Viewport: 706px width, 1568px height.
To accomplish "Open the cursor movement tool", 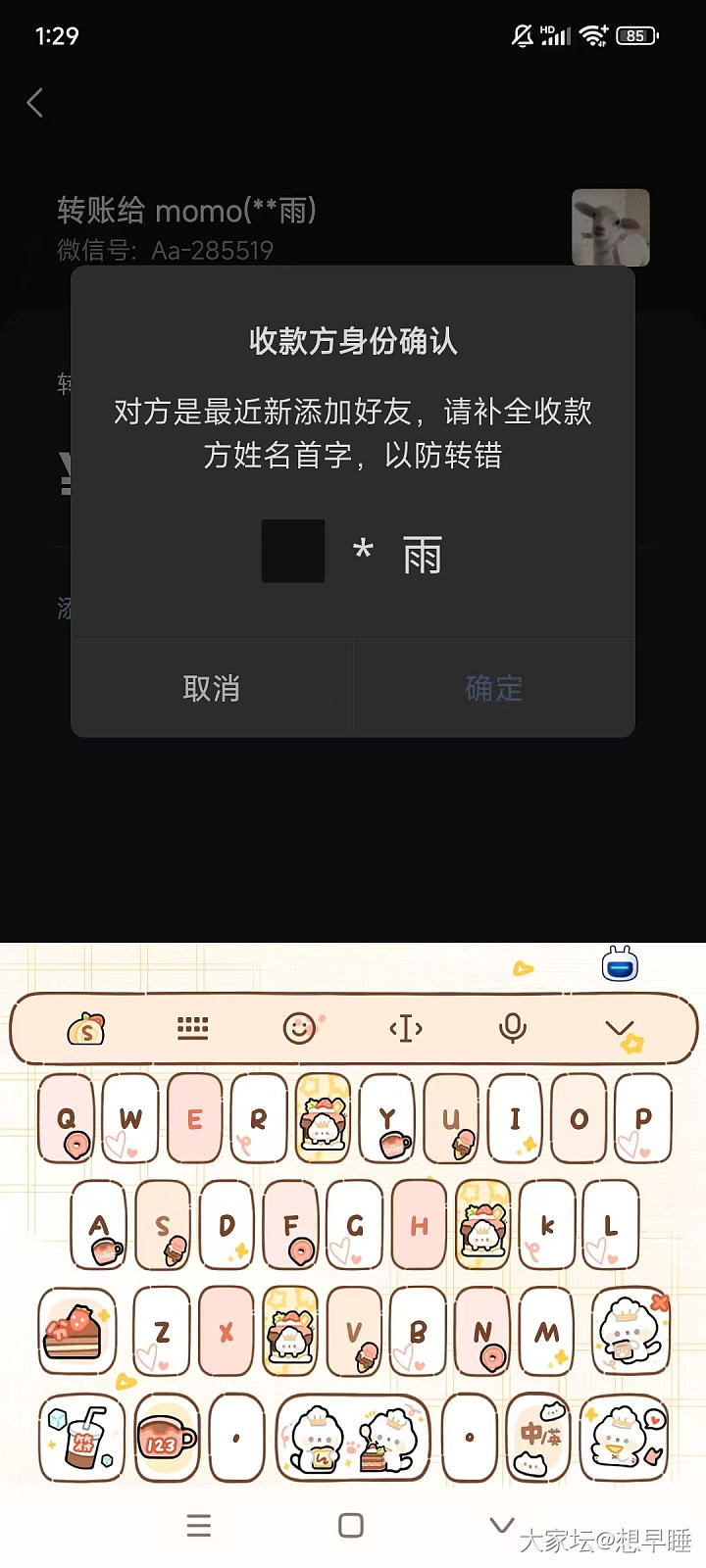I will 406,1028.
